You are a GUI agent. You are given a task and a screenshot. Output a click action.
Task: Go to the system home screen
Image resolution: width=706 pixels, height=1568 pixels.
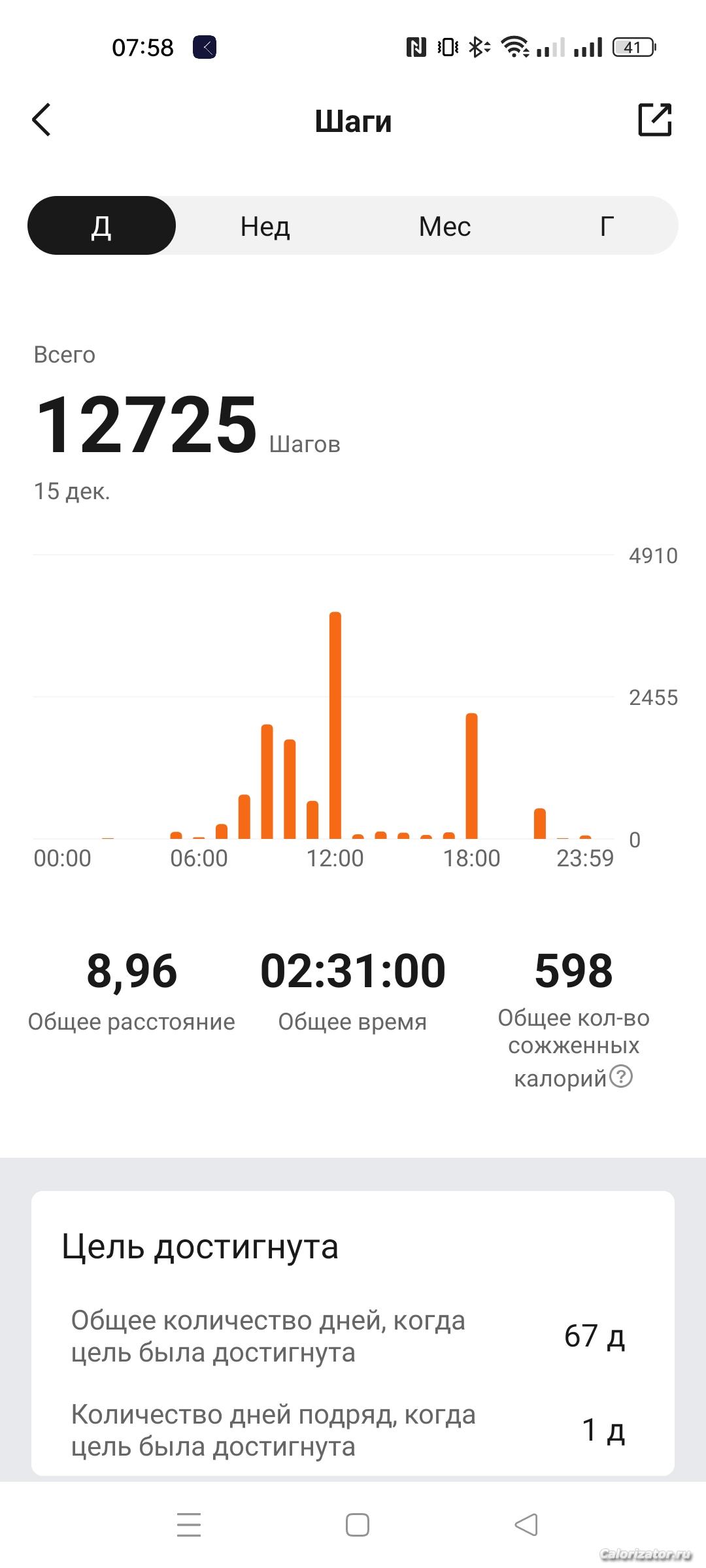pos(357,1524)
